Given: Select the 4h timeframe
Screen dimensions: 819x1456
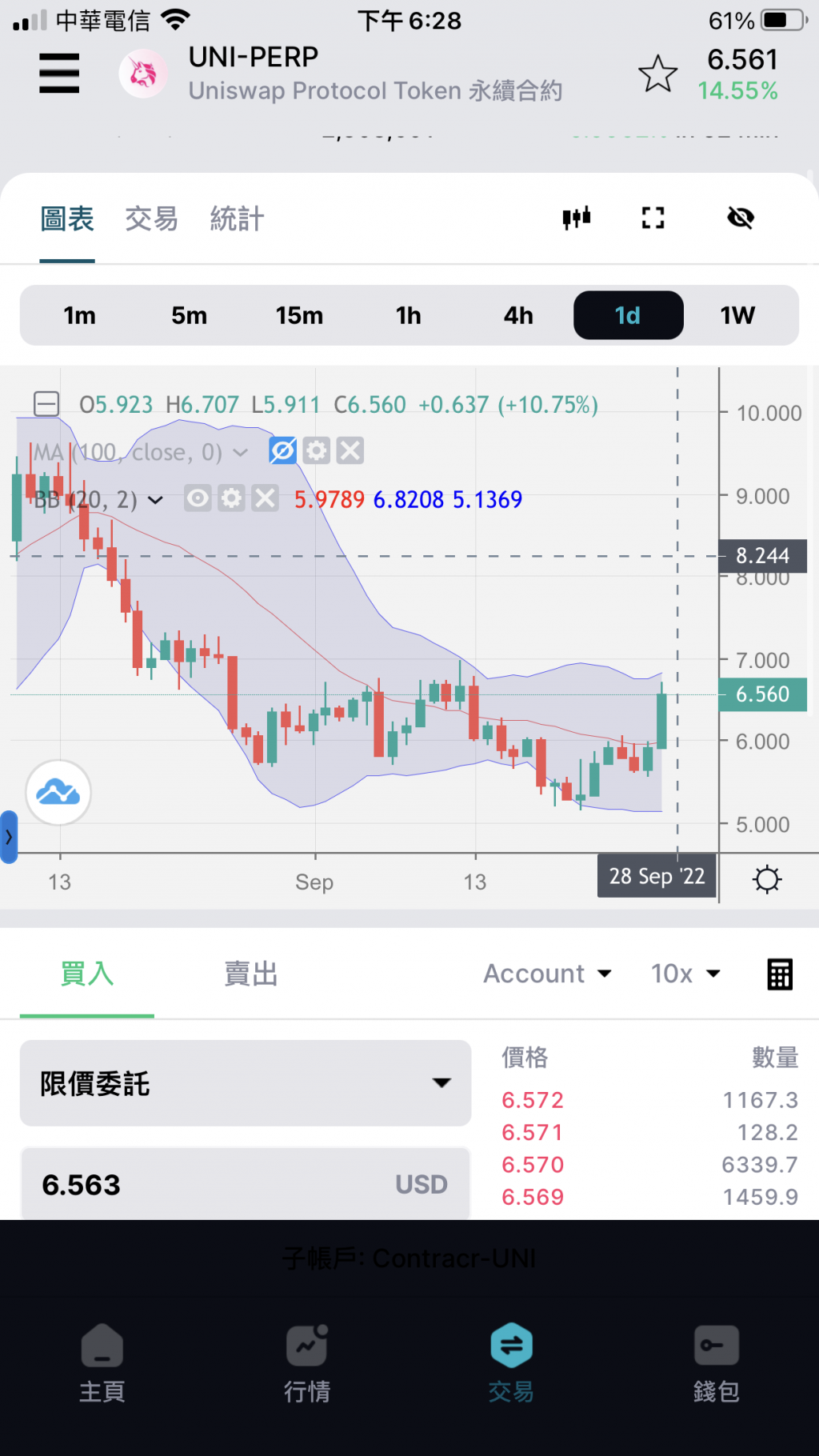Looking at the screenshot, I should point(518,316).
